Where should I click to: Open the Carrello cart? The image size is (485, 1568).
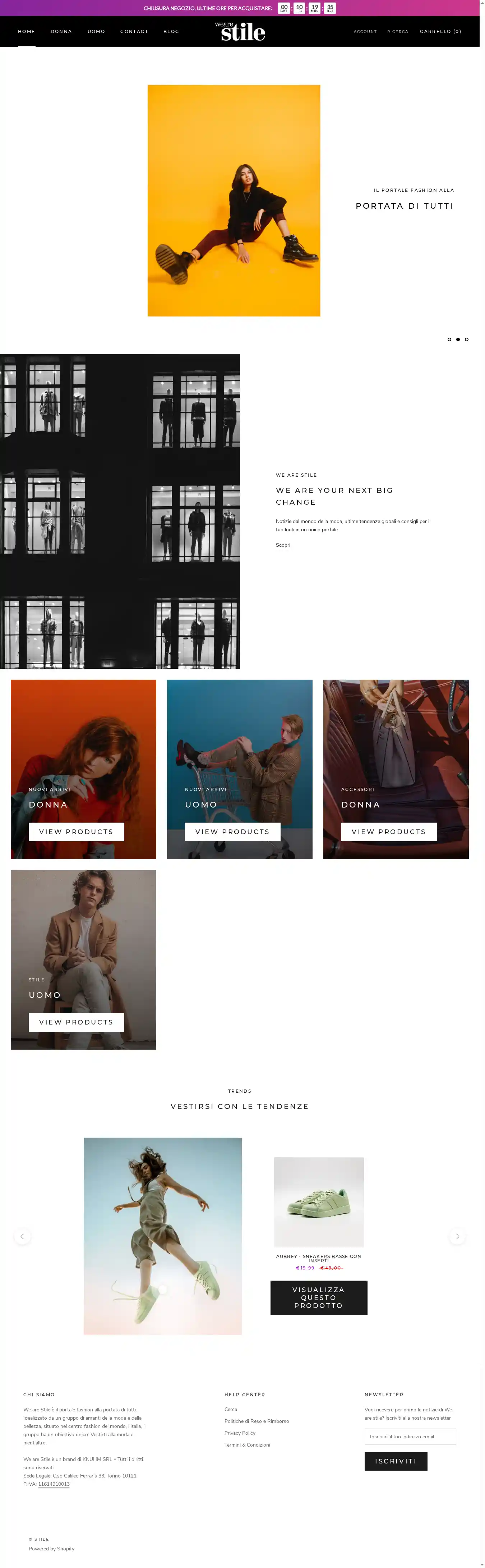click(x=440, y=32)
